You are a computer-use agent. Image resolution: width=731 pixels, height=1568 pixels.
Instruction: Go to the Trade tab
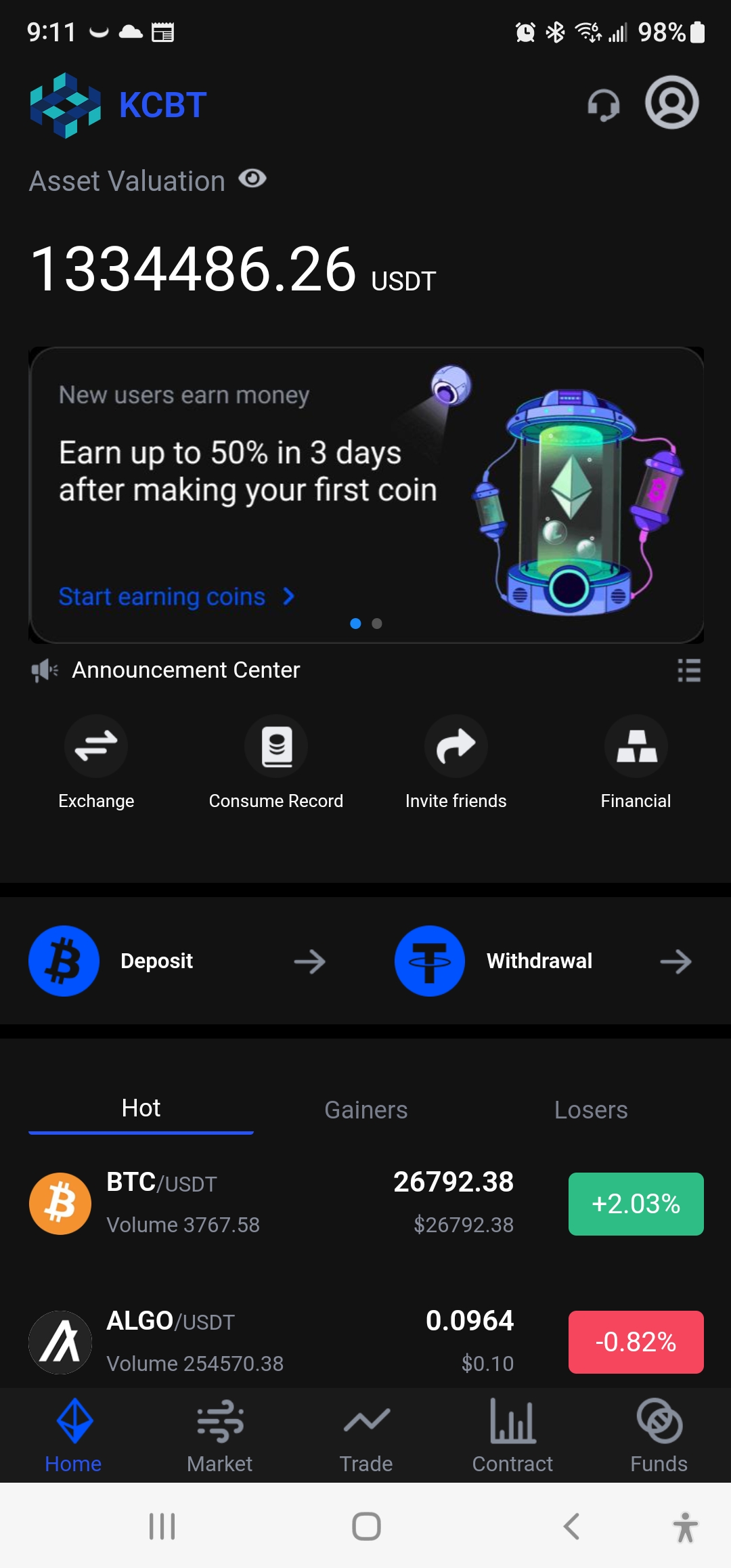coord(366,1435)
